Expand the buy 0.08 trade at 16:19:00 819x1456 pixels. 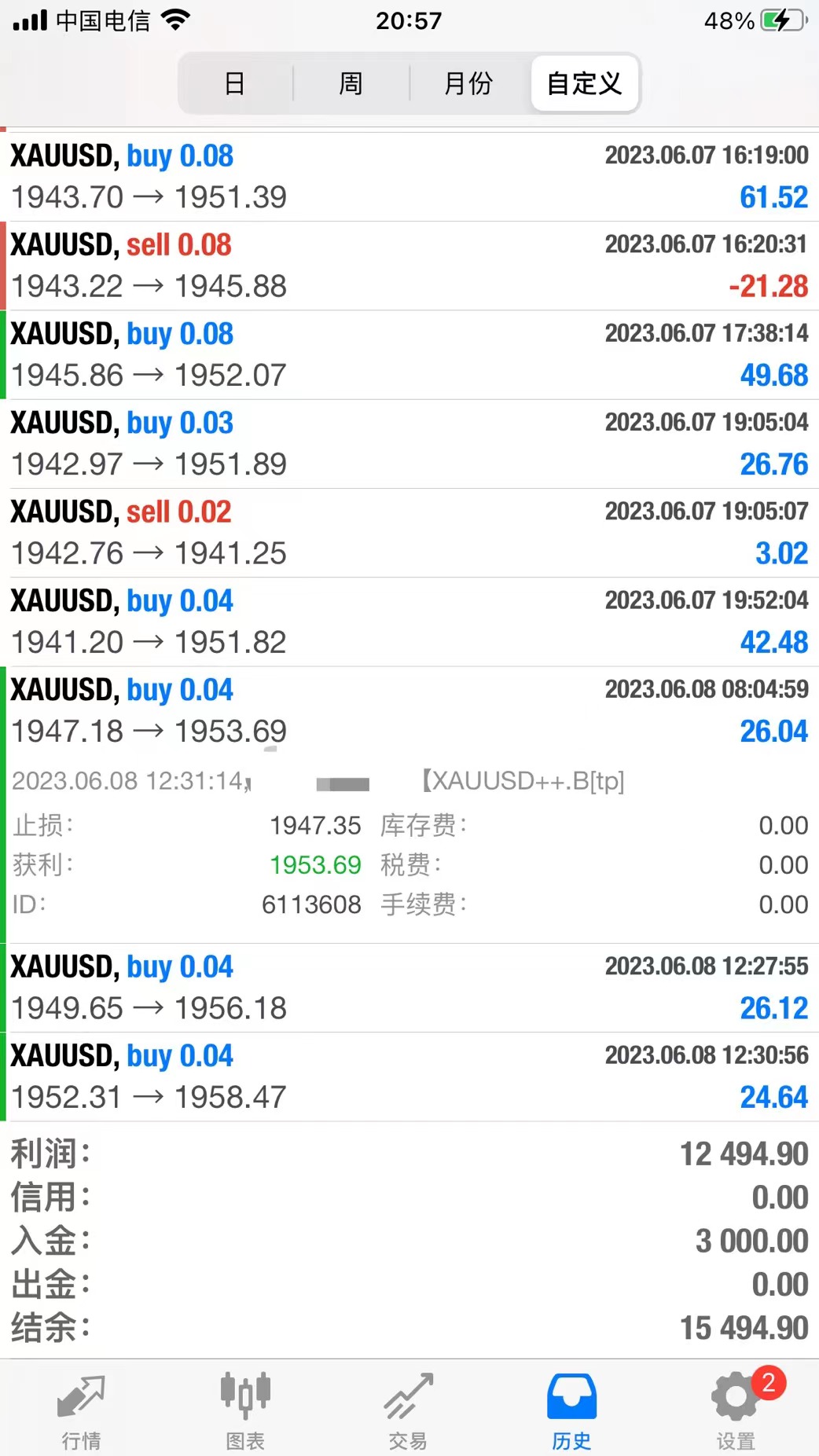point(409,177)
